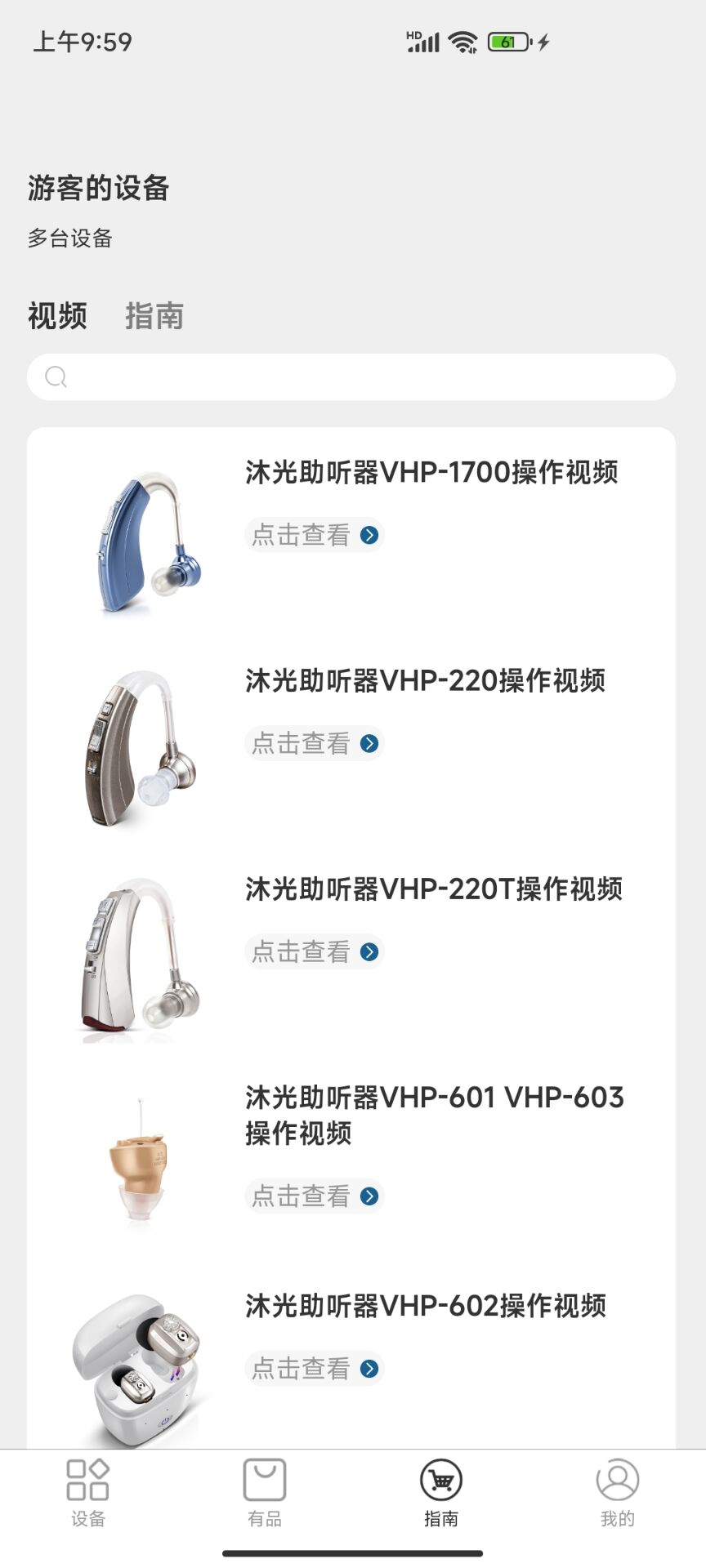Viewport: 706px width, 1568px height.
Task: Click the chevron next to VHP-601 点击查看
Action: (x=369, y=1196)
